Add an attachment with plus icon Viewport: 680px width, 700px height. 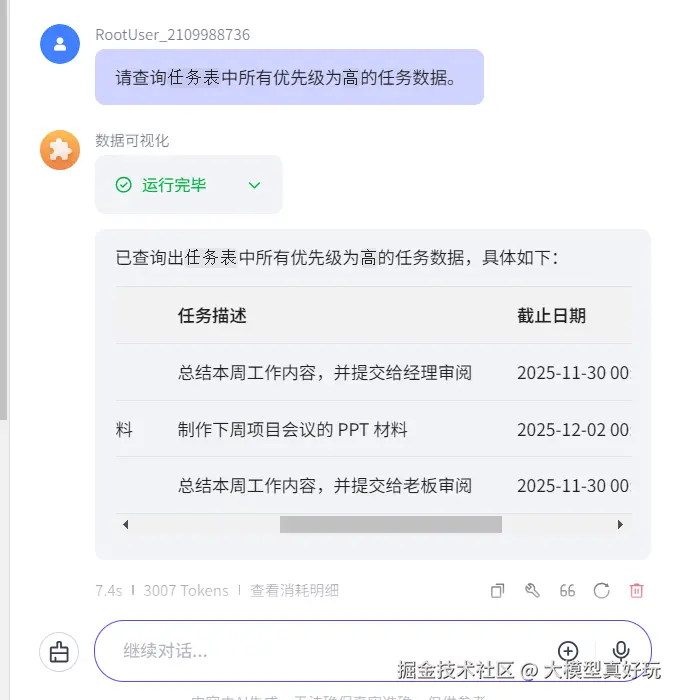pos(568,651)
